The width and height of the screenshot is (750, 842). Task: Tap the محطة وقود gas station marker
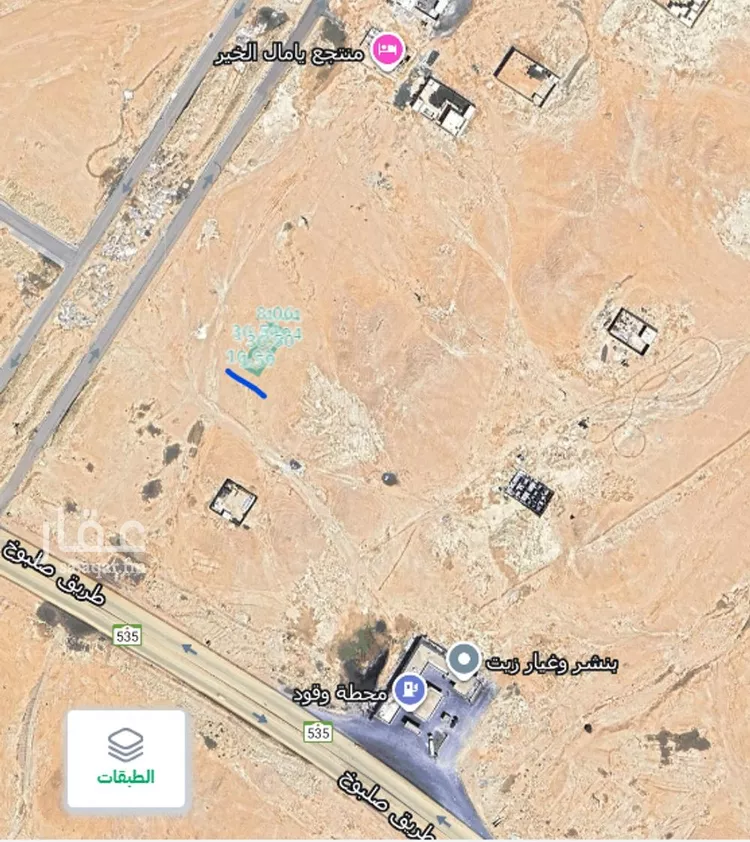click(x=411, y=689)
